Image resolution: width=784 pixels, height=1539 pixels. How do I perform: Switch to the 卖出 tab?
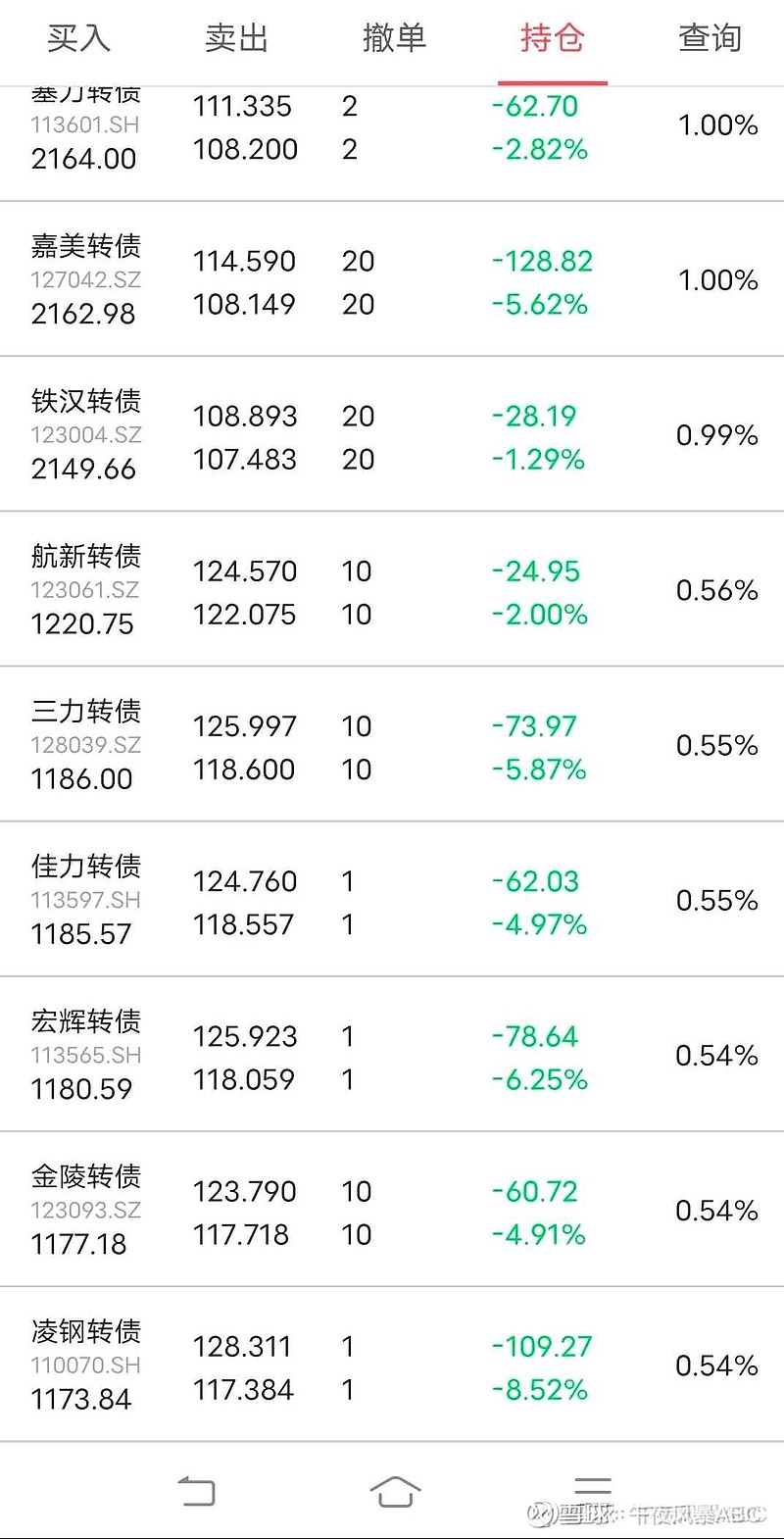(236, 38)
